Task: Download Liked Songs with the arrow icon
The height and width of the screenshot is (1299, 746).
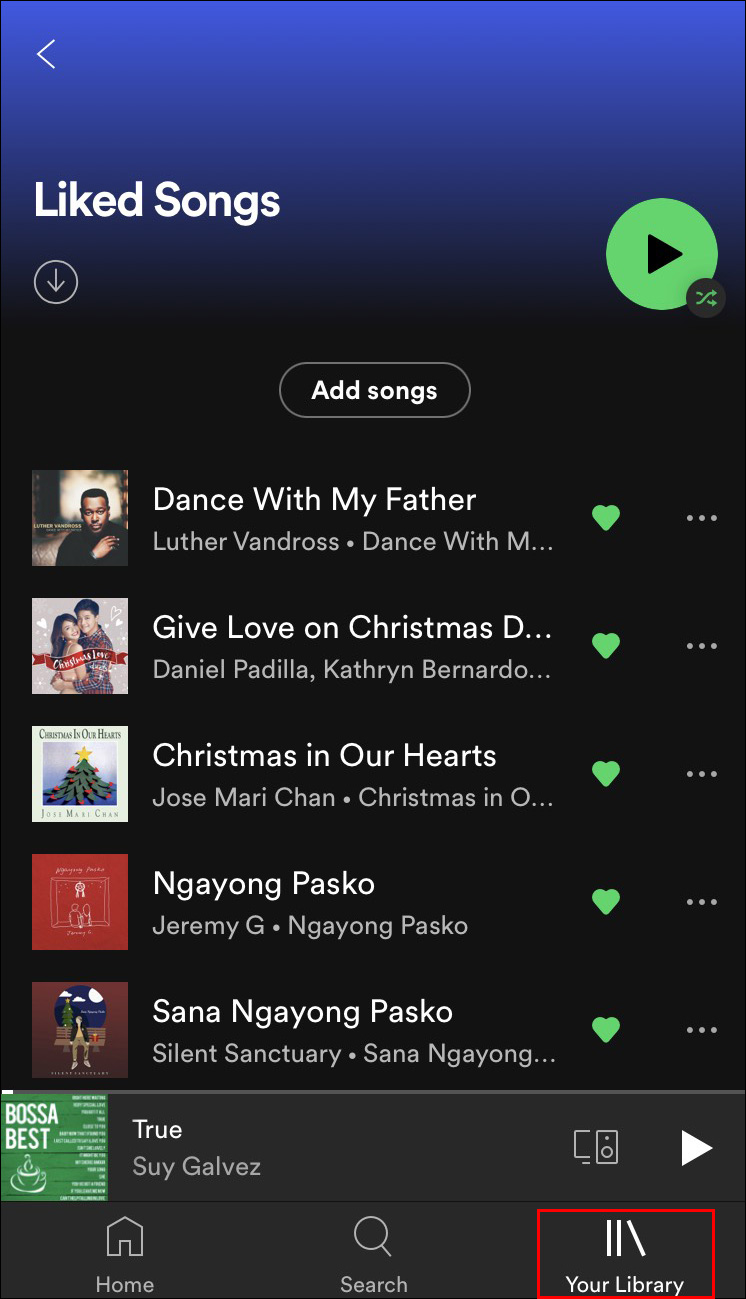Action: pos(56,282)
